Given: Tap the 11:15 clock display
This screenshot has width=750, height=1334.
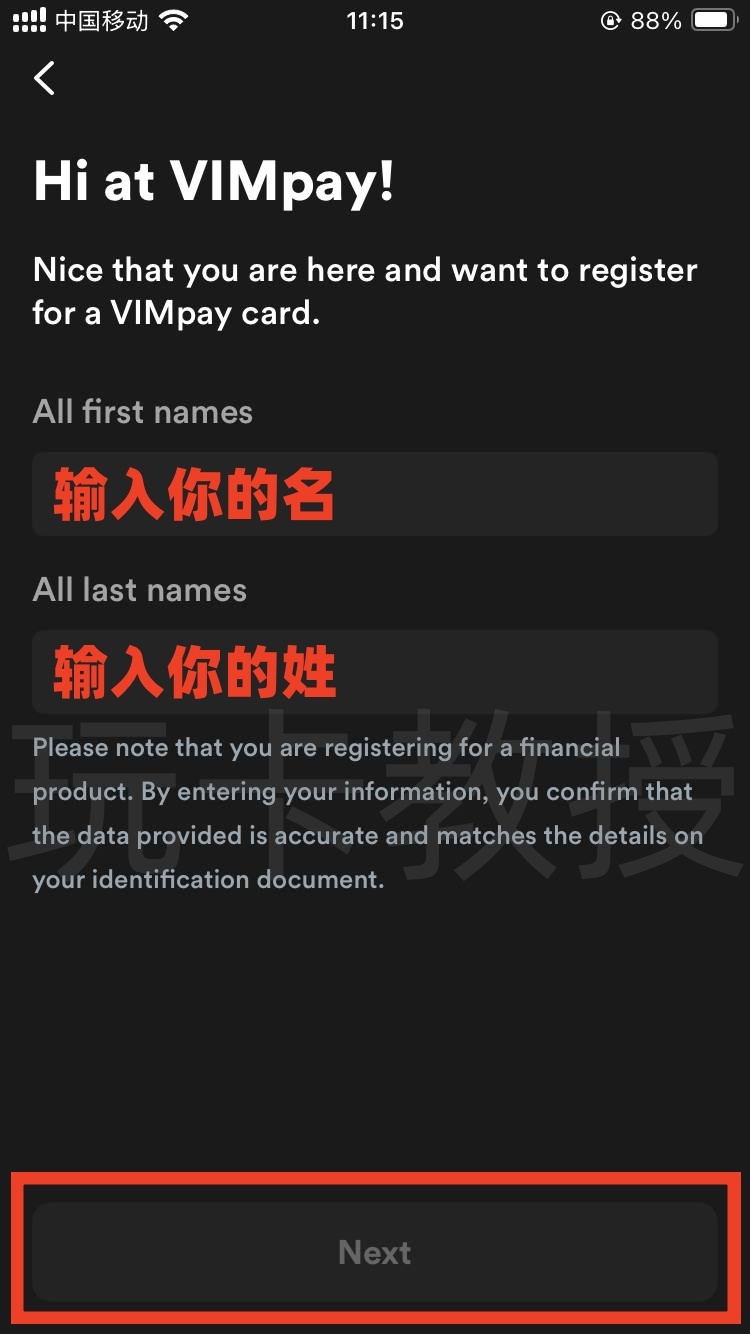Looking at the screenshot, I should (375, 20).
